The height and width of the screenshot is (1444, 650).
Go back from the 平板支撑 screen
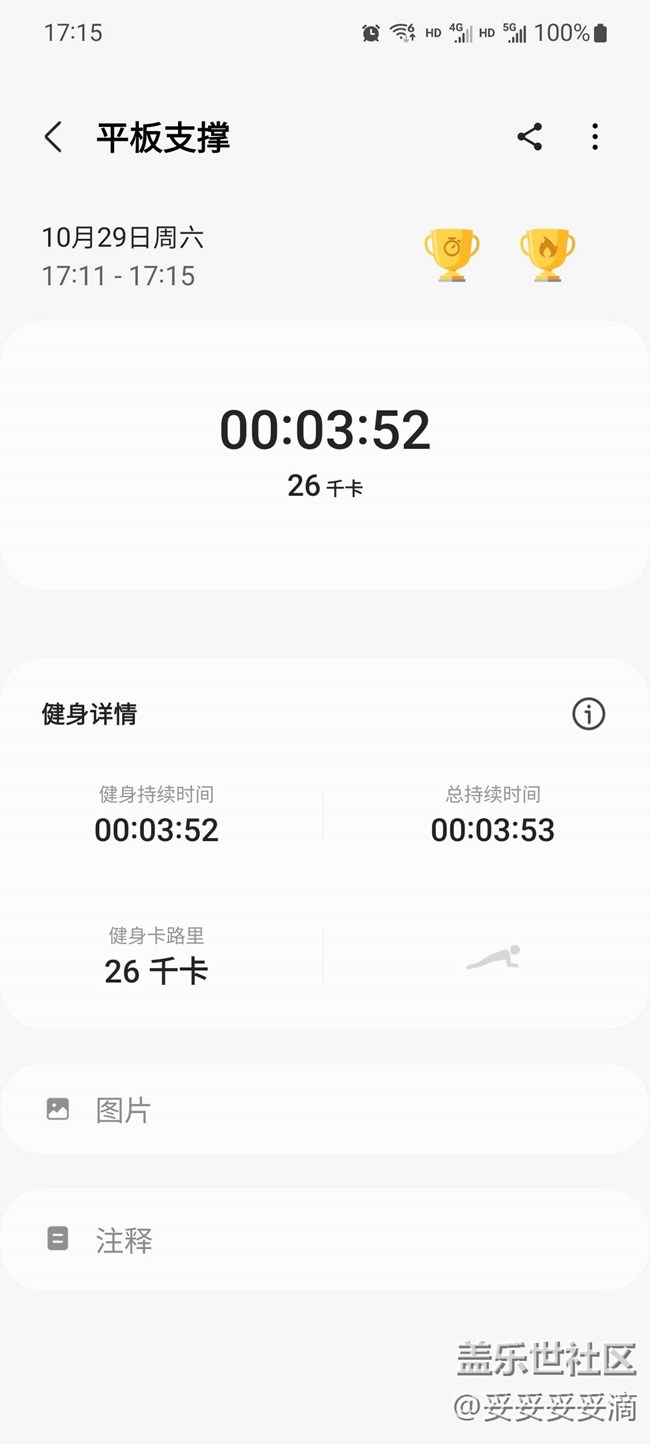click(x=54, y=137)
